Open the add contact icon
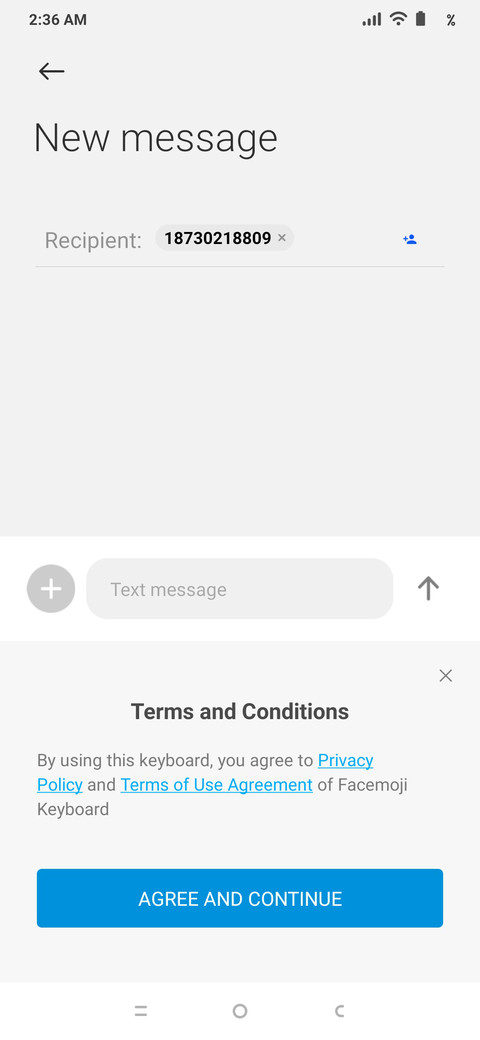This screenshot has height=1040, width=480. (x=410, y=239)
